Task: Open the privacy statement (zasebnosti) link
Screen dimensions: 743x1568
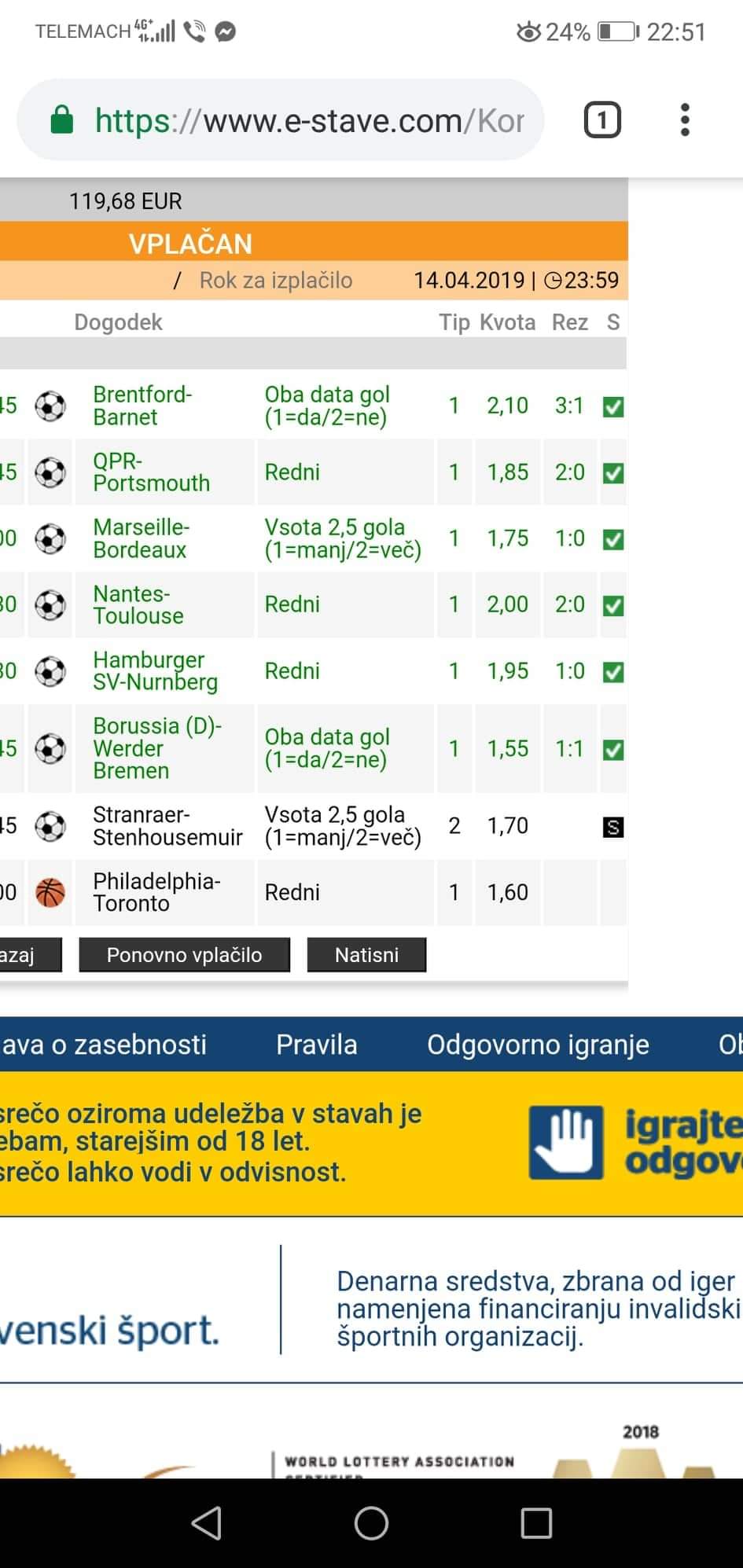Action: (103, 1045)
